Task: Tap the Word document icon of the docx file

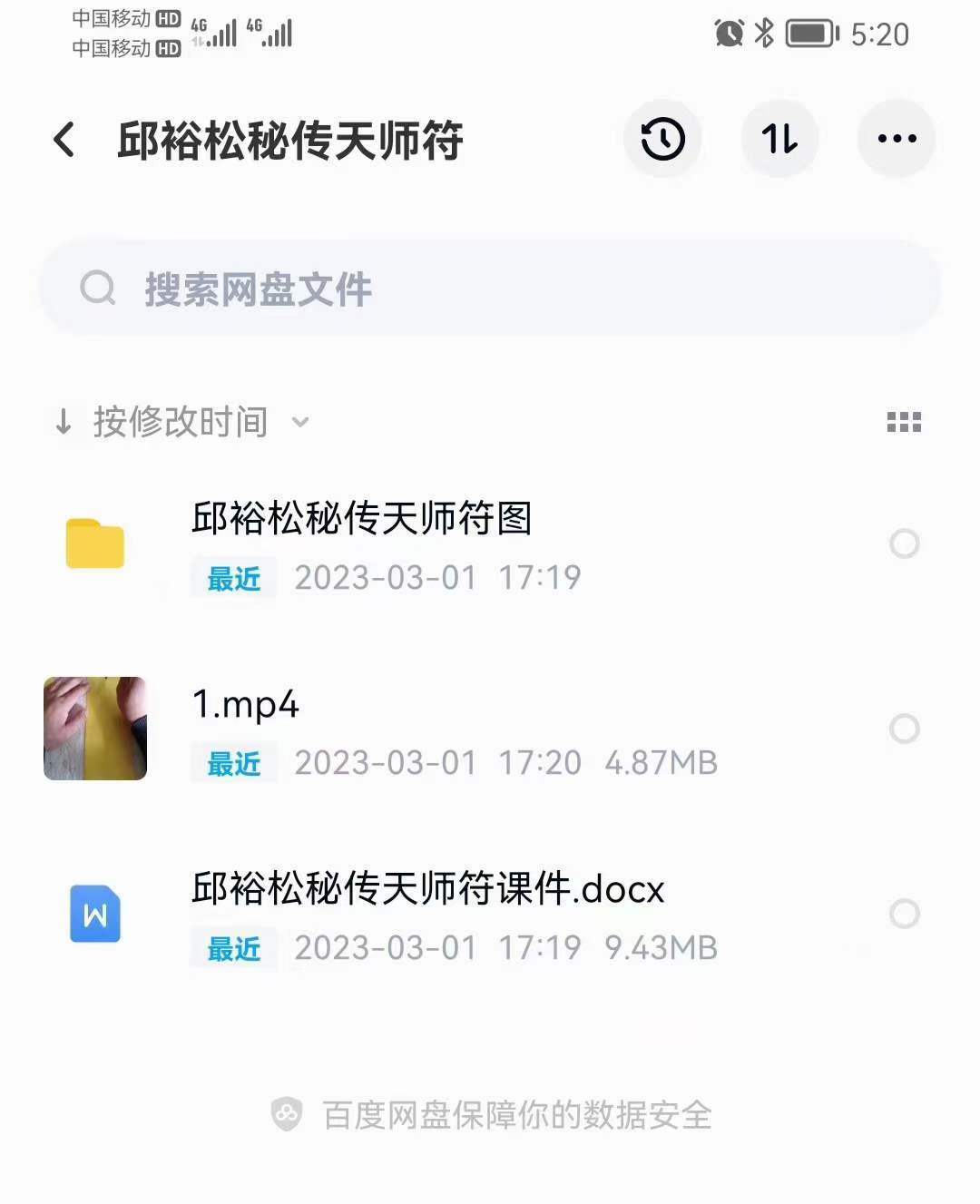Action: pos(95,915)
